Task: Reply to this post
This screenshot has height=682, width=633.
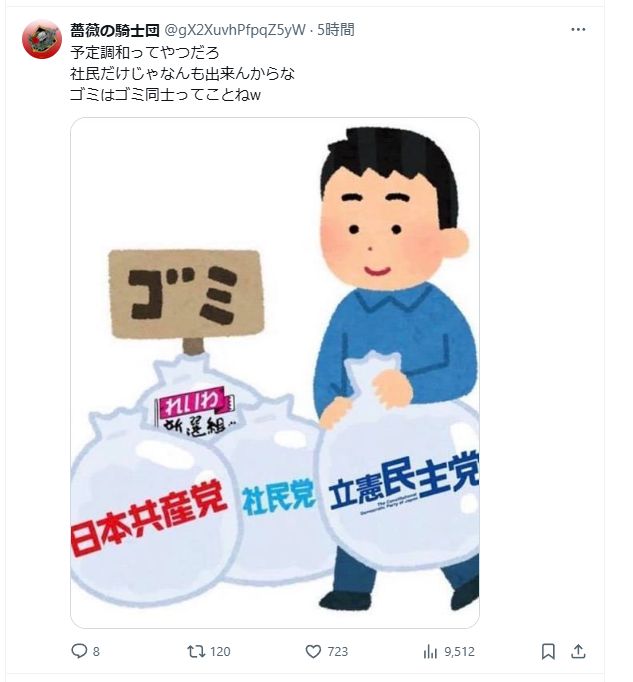Action: (x=80, y=651)
